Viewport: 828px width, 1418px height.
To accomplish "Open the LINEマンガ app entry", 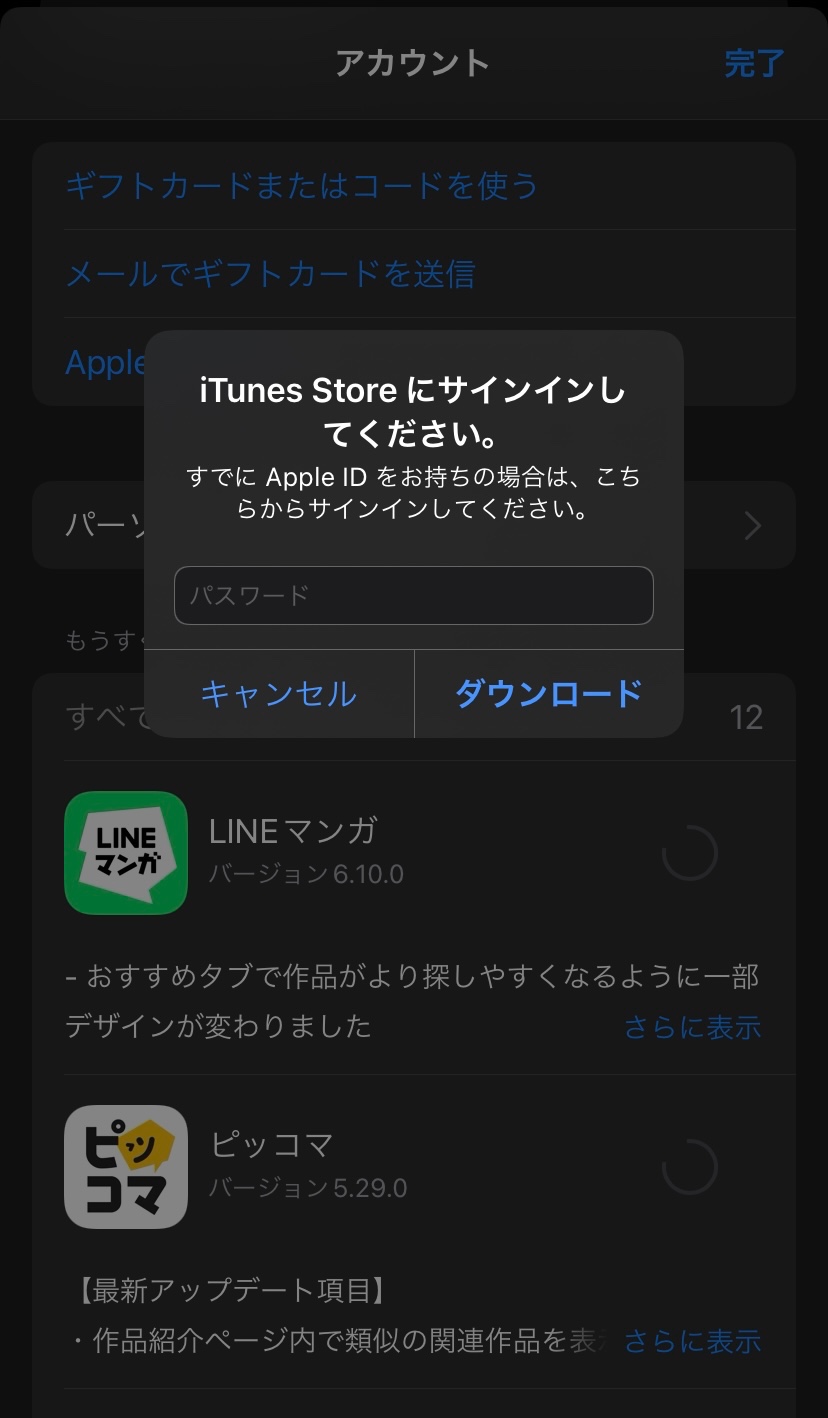I will [x=126, y=852].
